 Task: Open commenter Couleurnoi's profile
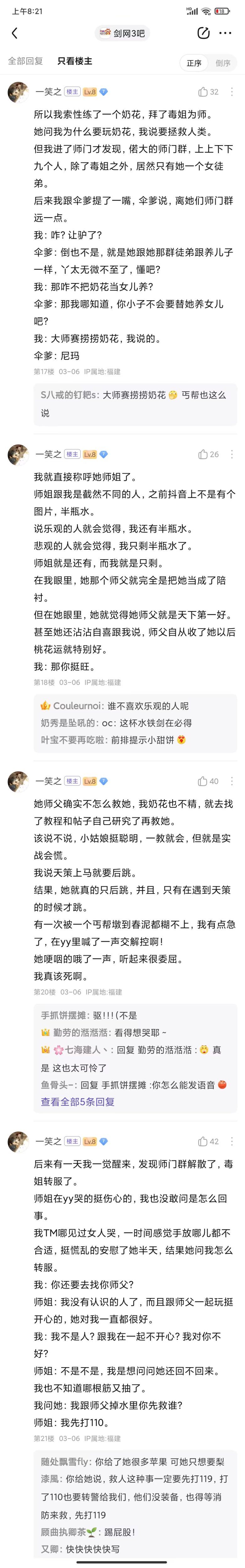click(76, 706)
